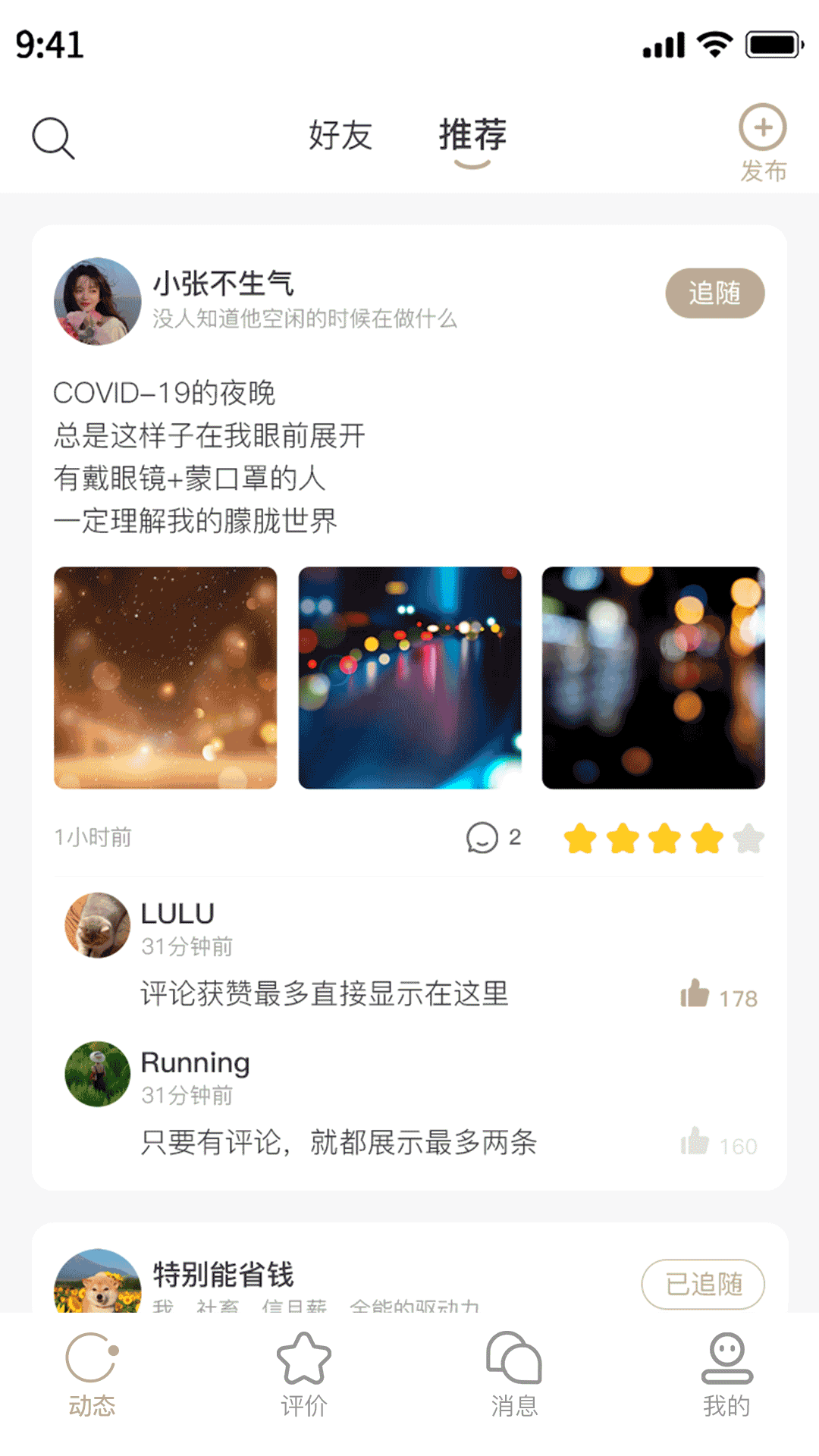View the golden bokeh photo
This screenshot has height=1456, width=819.
click(x=165, y=677)
